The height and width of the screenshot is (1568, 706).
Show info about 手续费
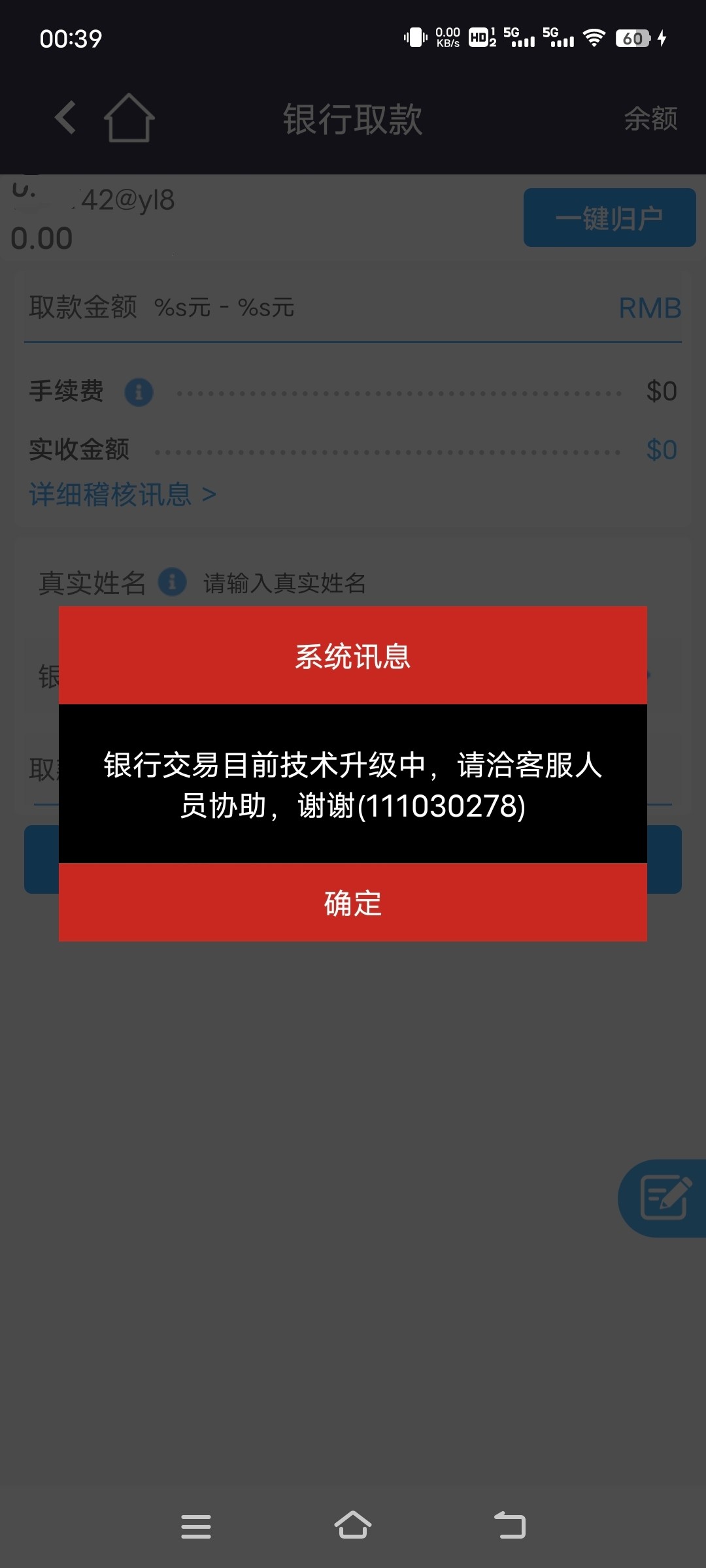tap(139, 393)
